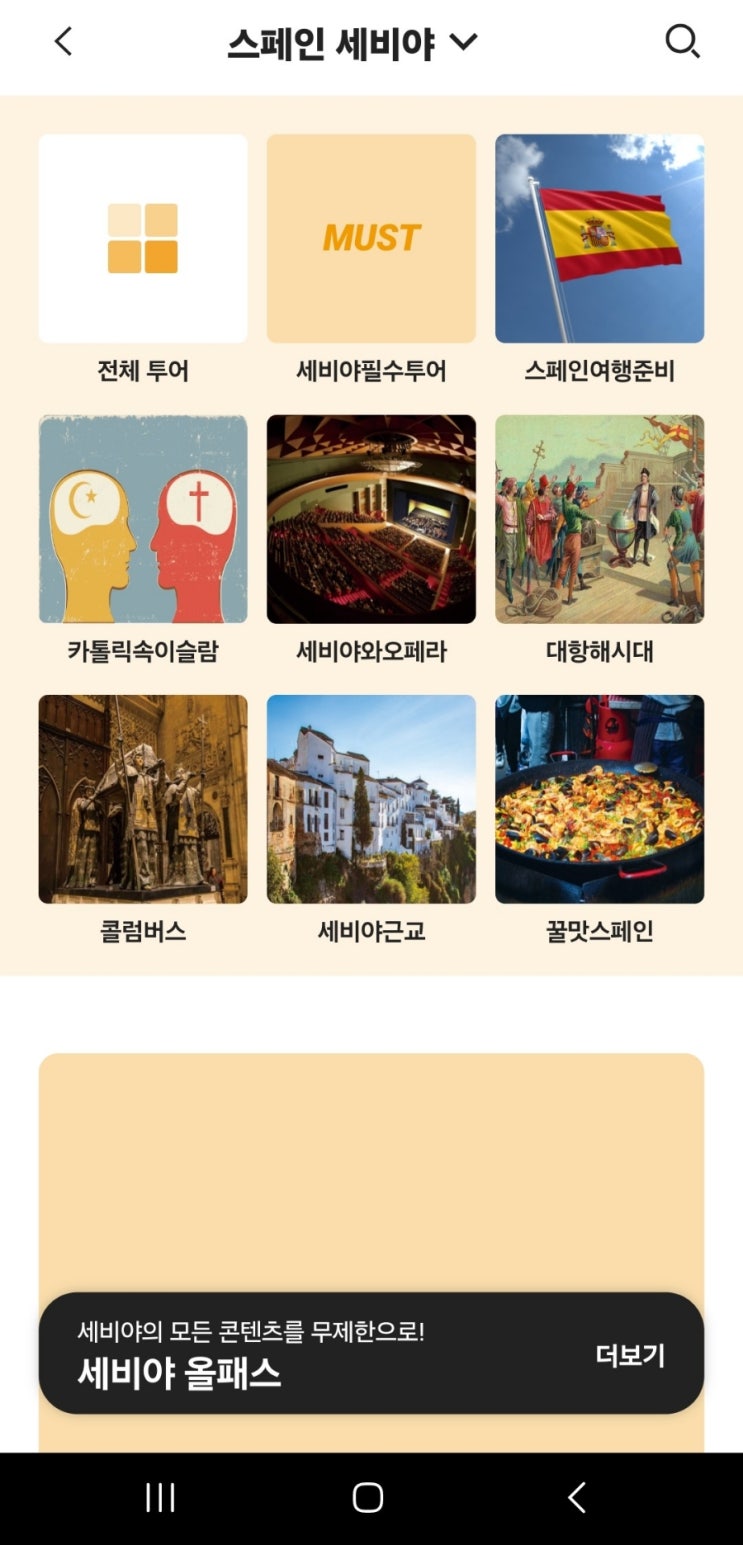Screen dimensions: 743x1545
Task: Go back using the top-left arrow
Action: click(63, 42)
